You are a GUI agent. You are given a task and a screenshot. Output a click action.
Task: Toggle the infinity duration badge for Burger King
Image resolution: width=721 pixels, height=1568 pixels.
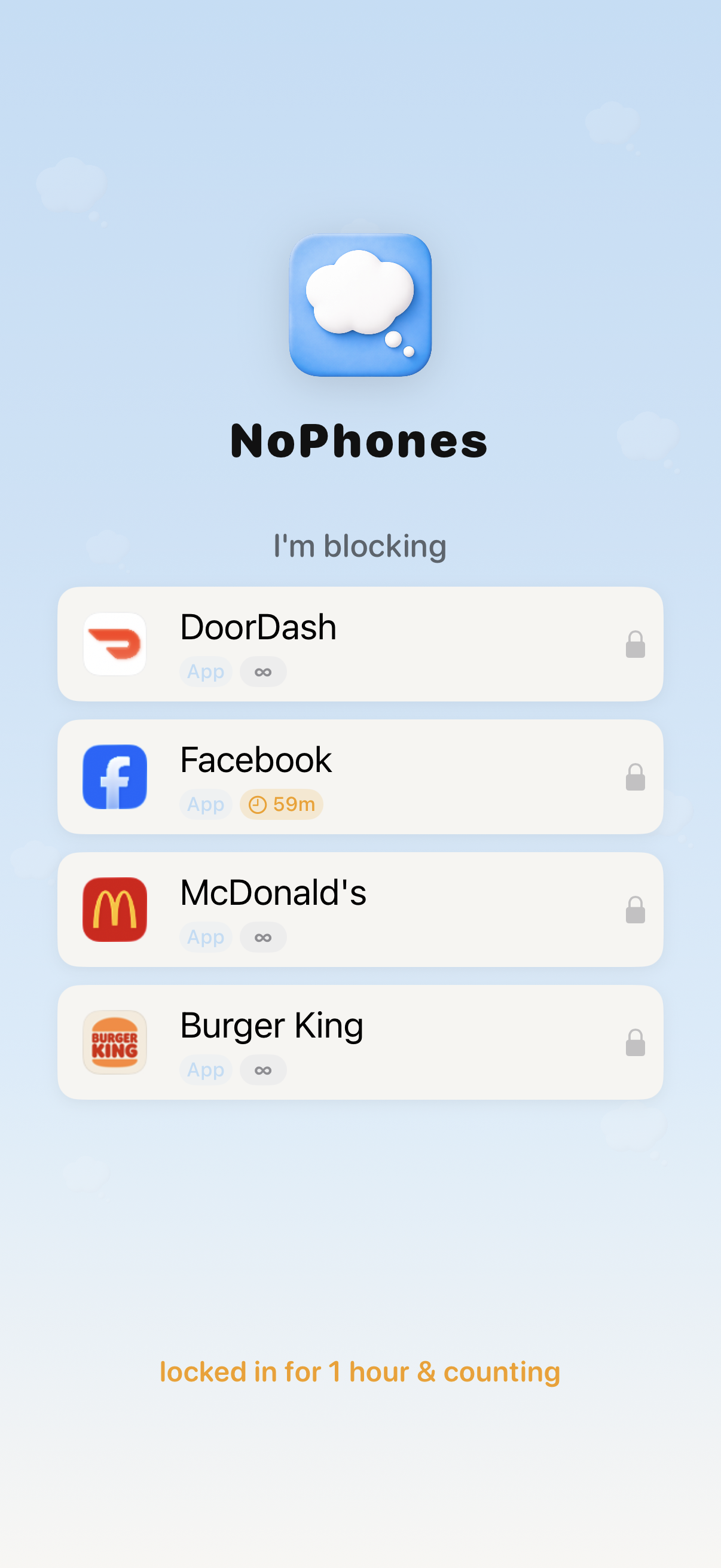pos(263,1069)
